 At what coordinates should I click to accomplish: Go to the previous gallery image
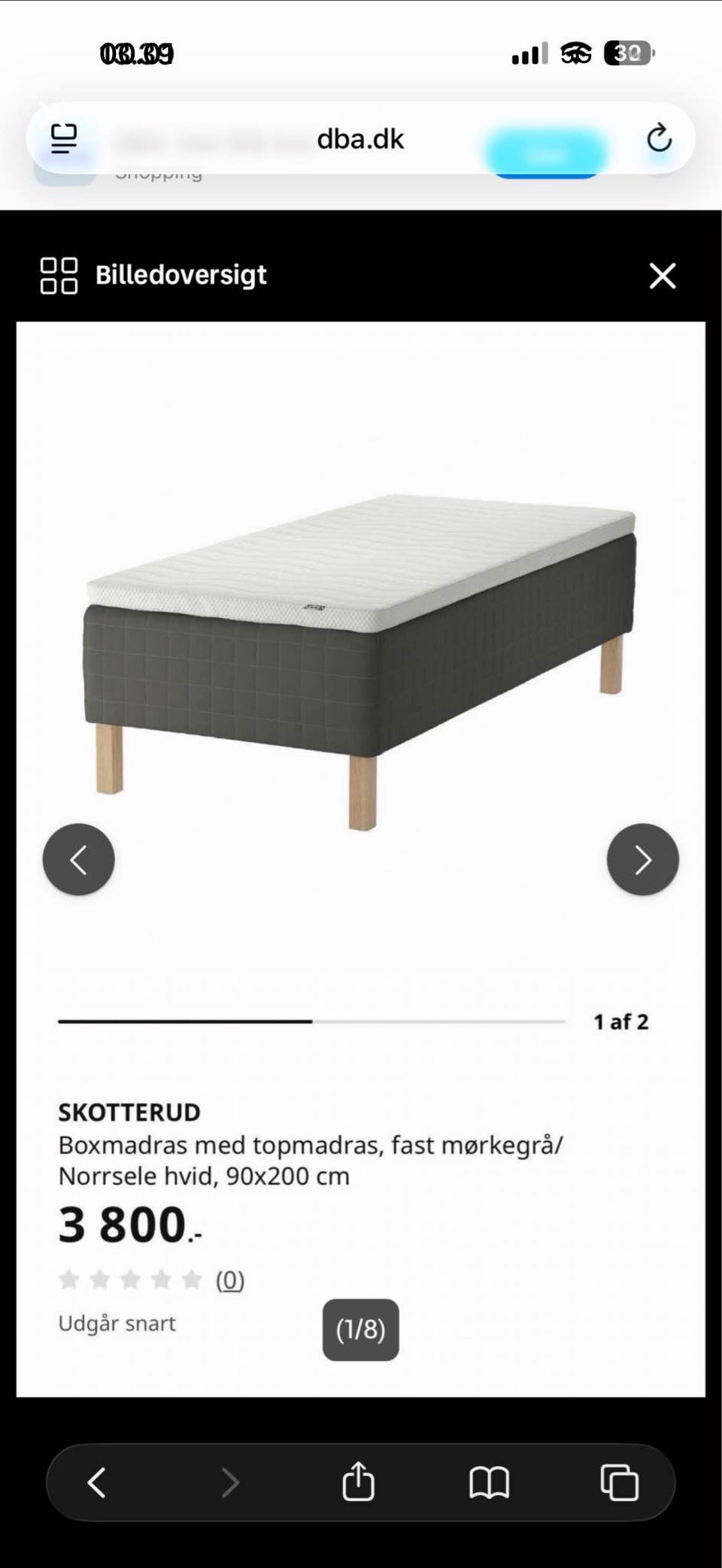[79, 859]
